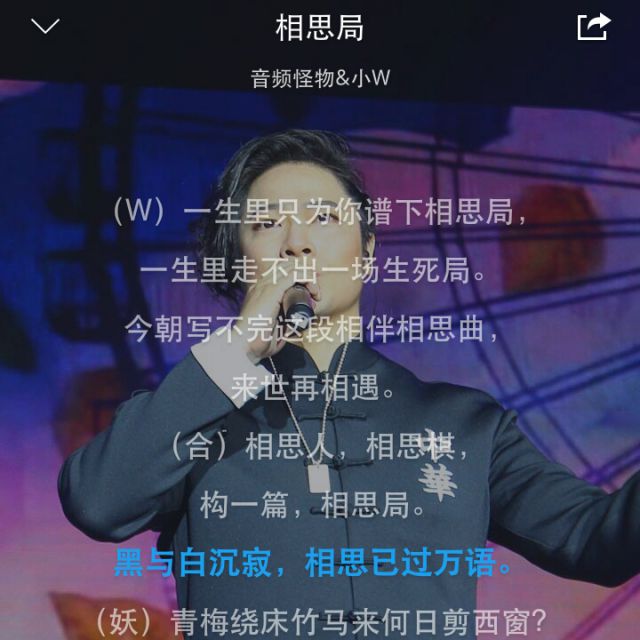The image size is (640, 640).
Task: Collapse the player with the down chevron
Action: click(46, 27)
